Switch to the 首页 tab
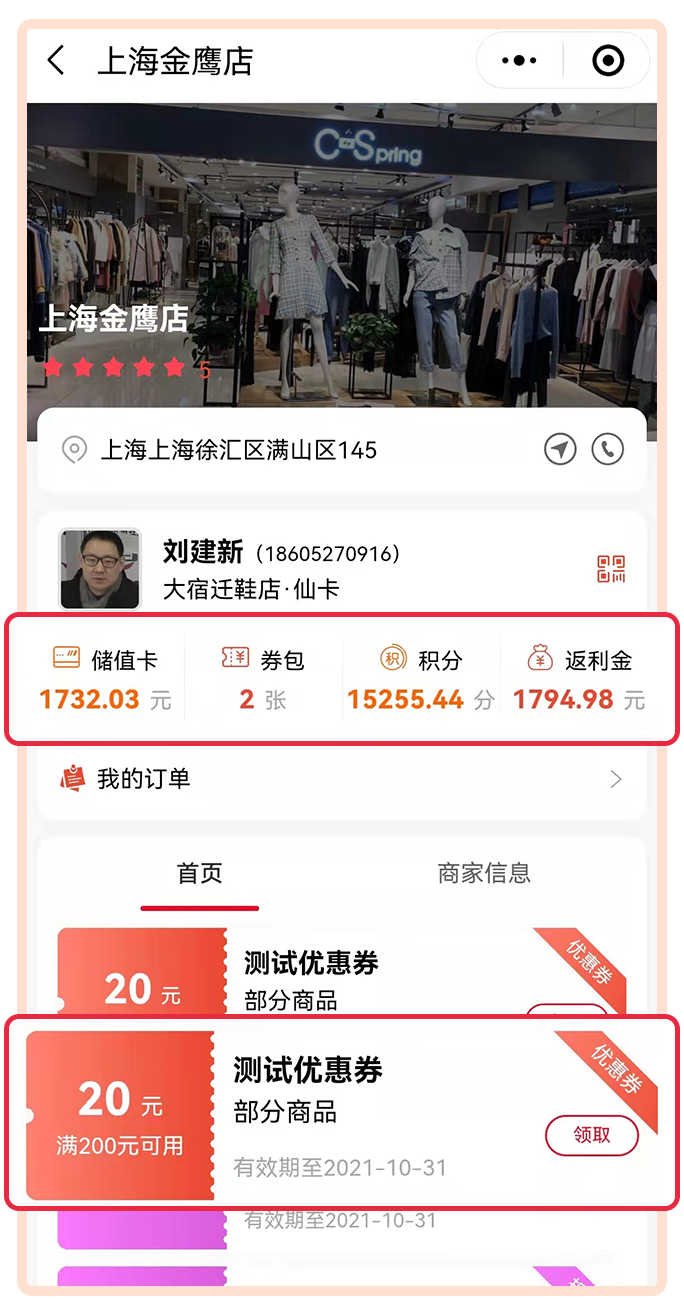 (x=199, y=873)
